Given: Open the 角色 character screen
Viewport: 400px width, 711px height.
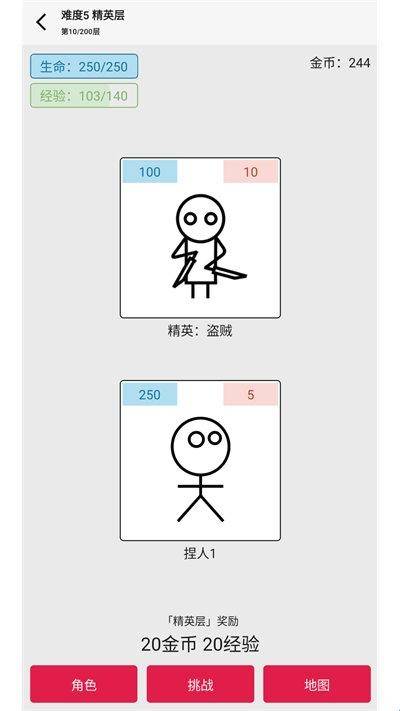Looking at the screenshot, I should (84, 684).
